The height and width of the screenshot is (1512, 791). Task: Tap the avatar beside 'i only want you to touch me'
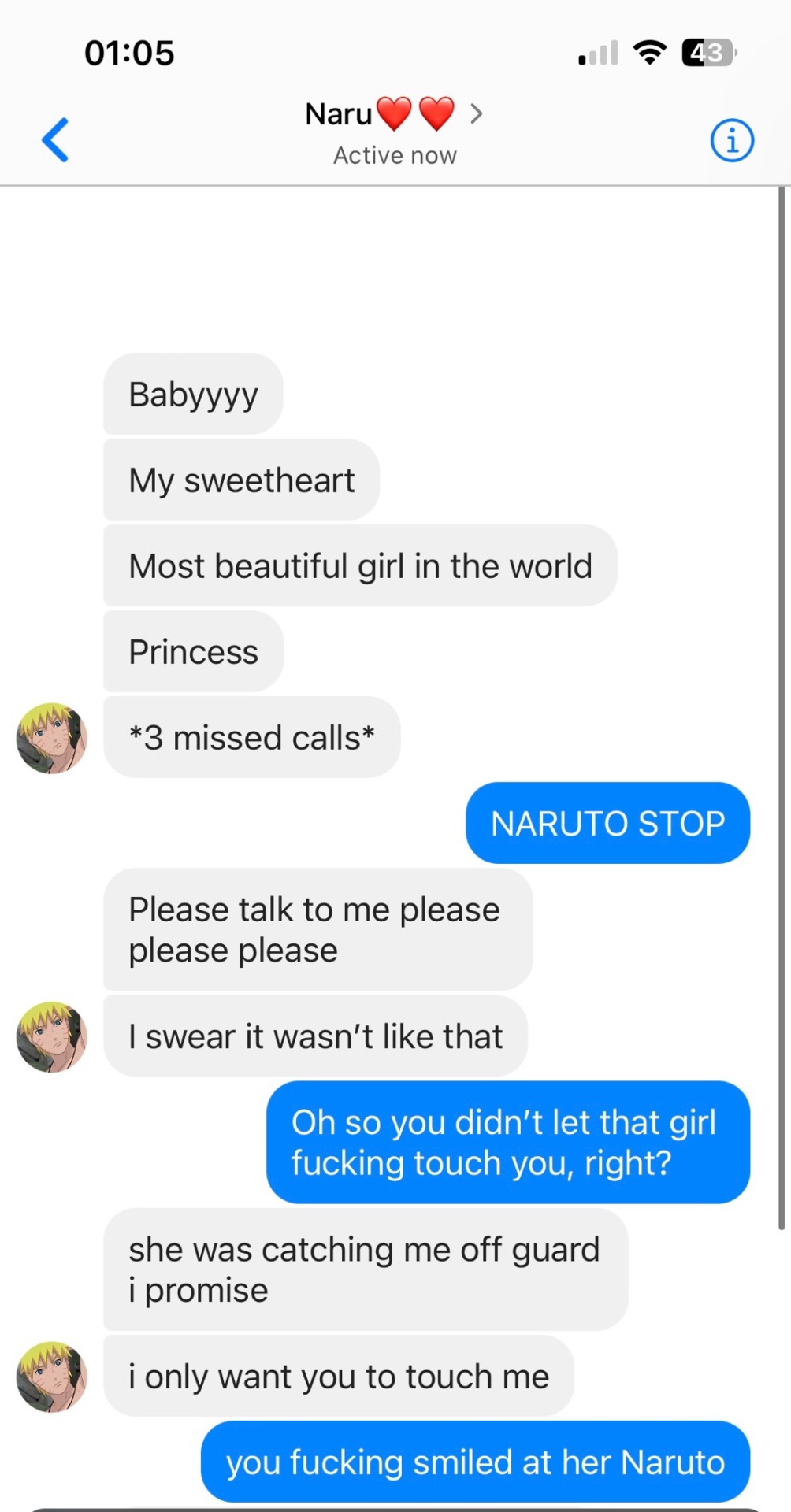[52, 1377]
